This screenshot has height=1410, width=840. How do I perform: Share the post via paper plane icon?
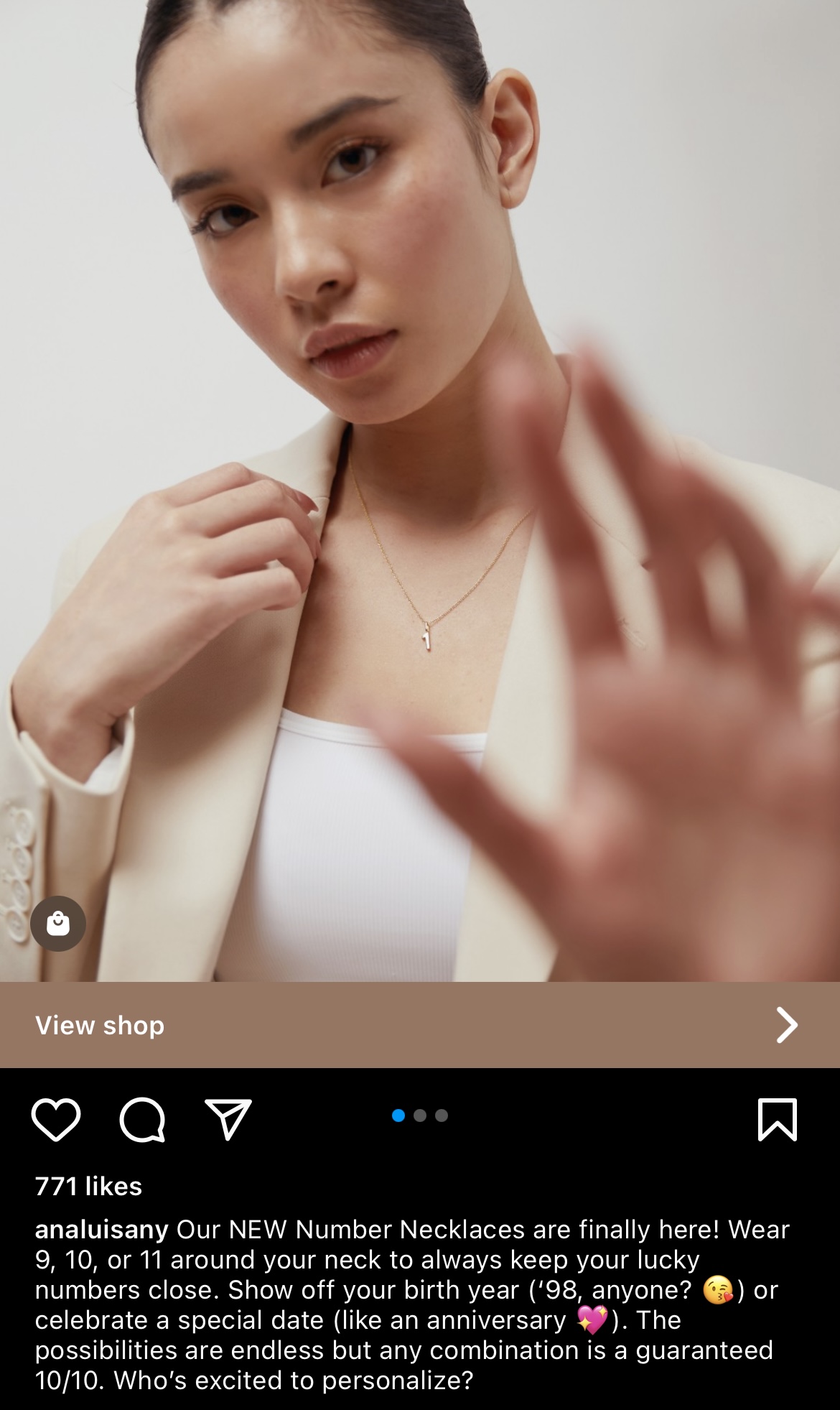point(228,1119)
